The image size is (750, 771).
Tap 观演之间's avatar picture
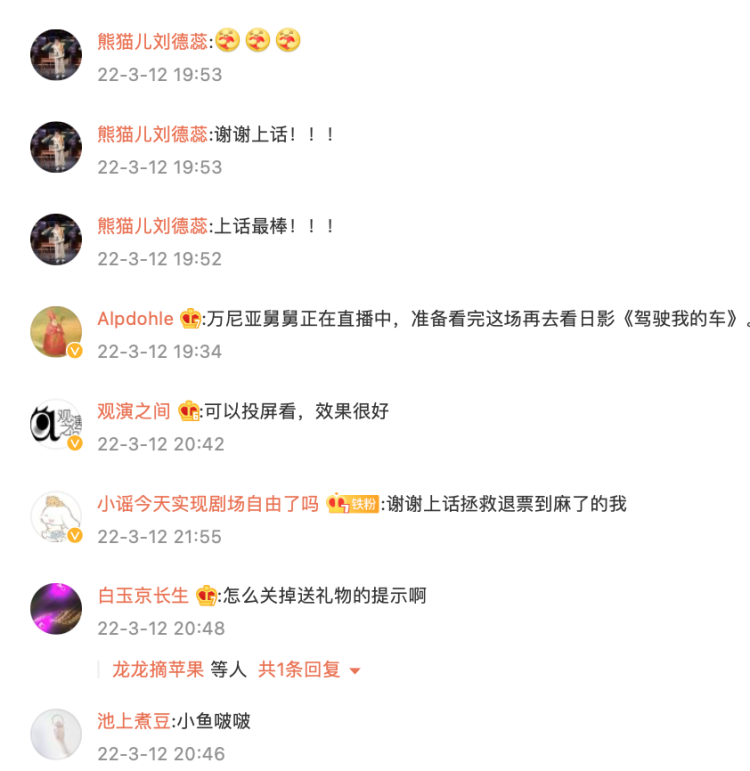coord(56,423)
